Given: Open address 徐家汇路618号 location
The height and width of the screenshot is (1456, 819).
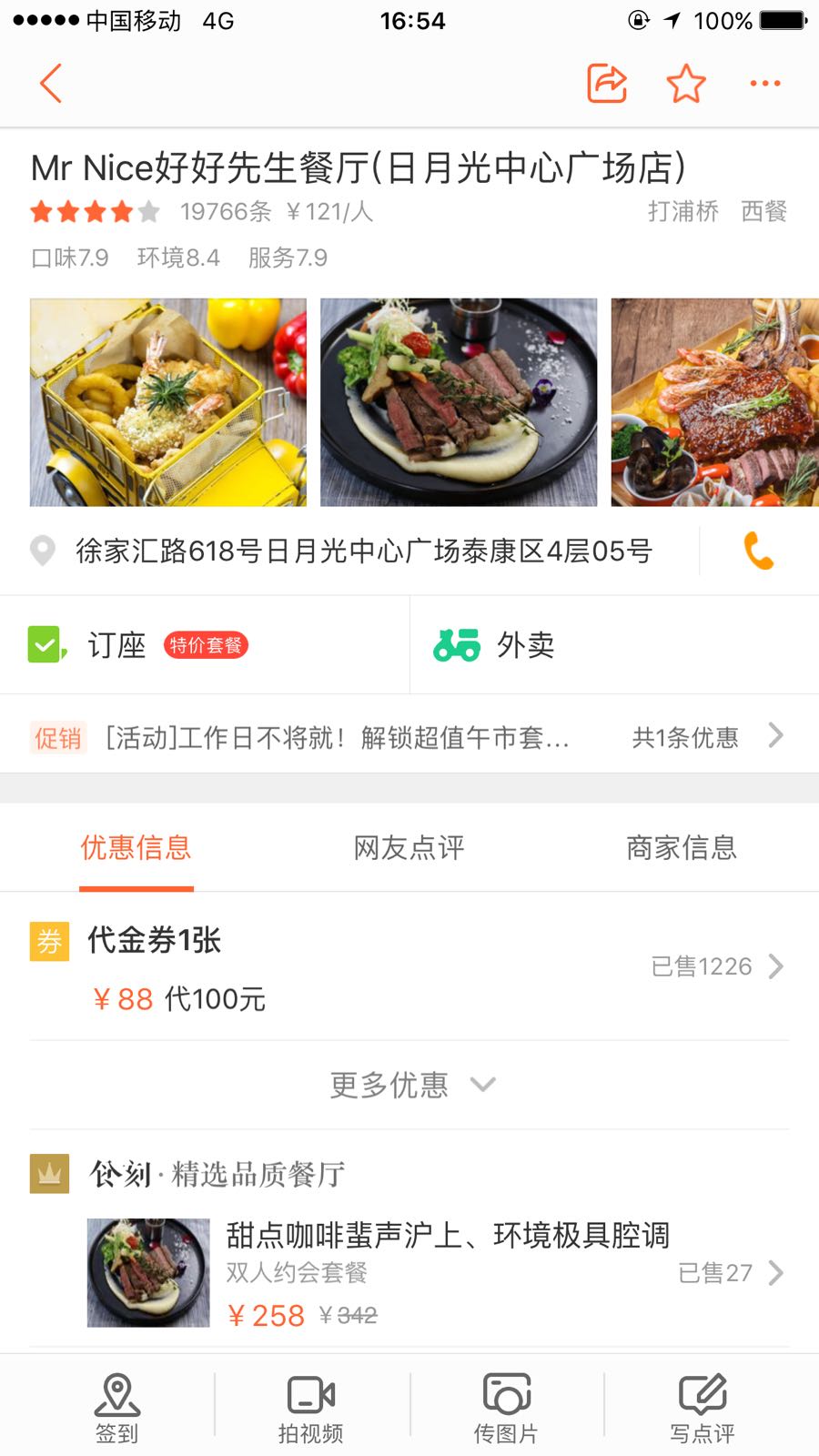Looking at the screenshot, I should coord(364,551).
